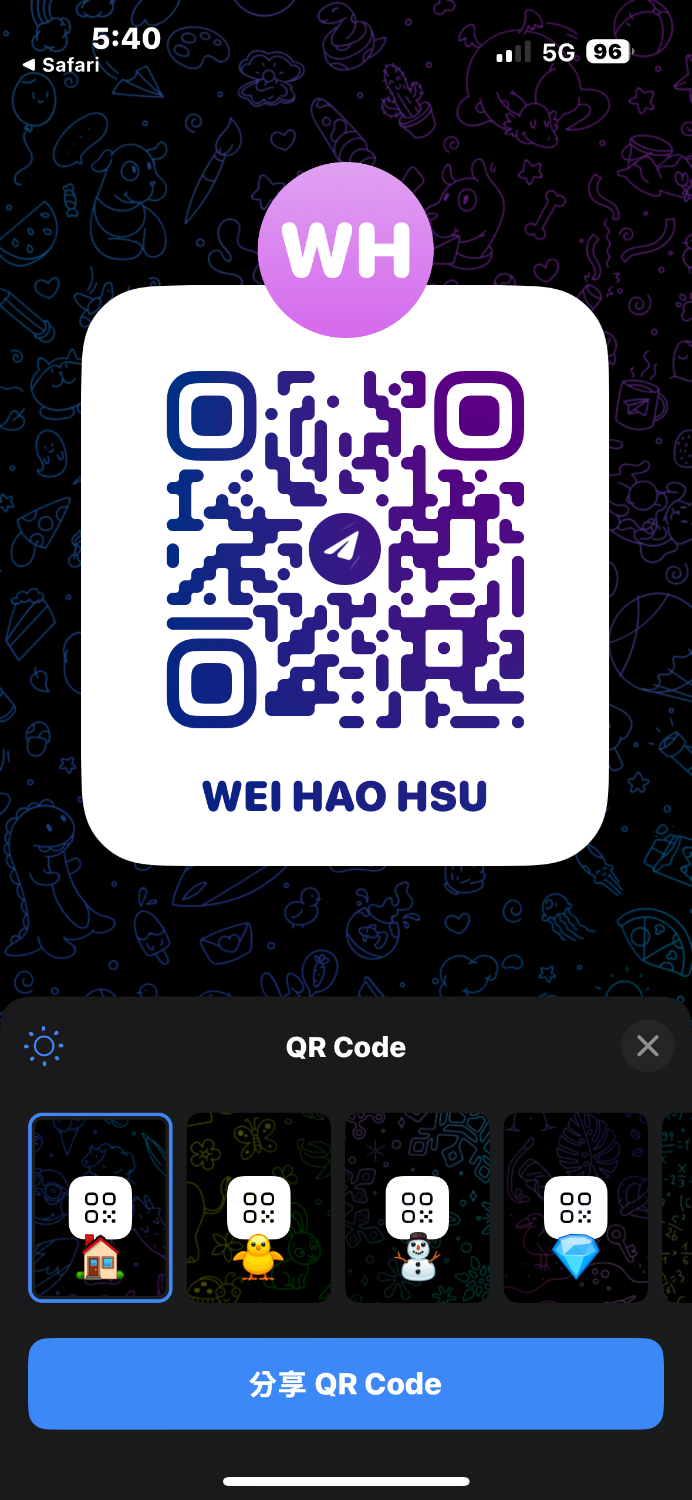Toggle the brightness sun icon
This screenshot has height=1500, width=692.
(44, 1047)
